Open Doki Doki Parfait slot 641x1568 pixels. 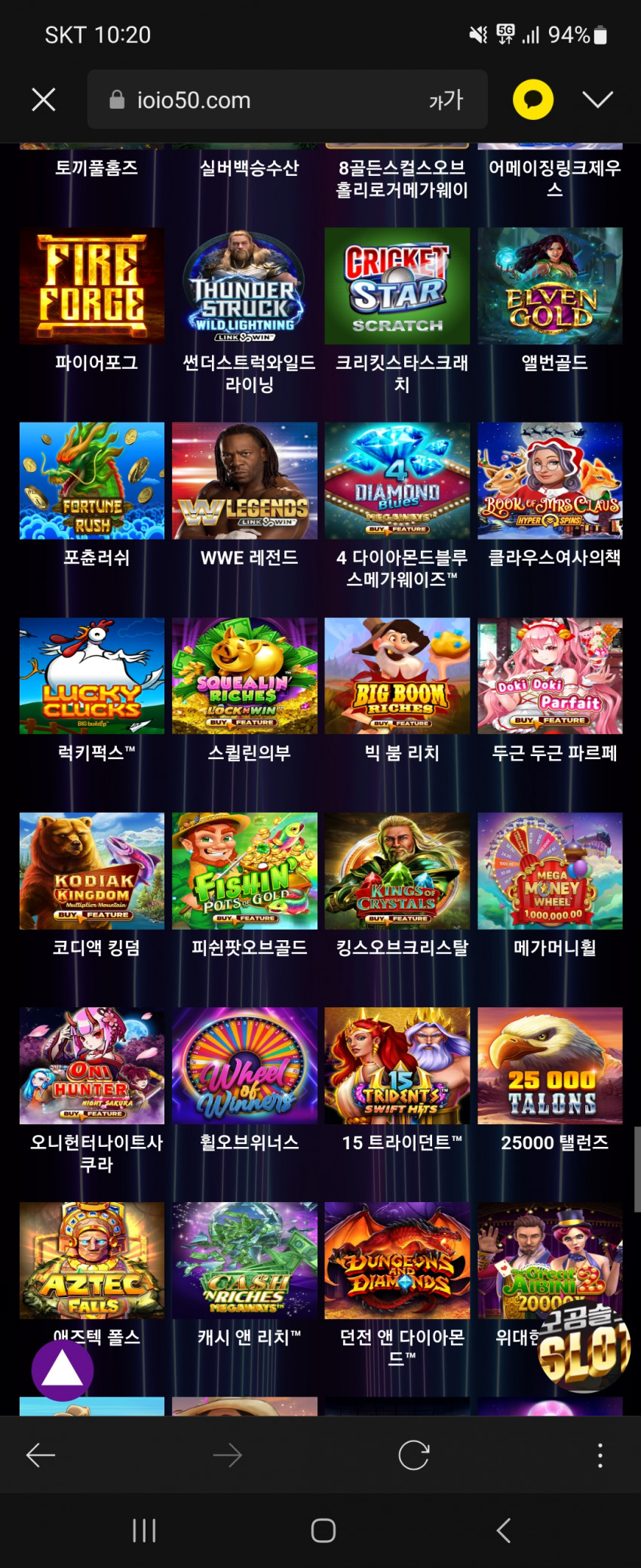click(x=550, y=675)
